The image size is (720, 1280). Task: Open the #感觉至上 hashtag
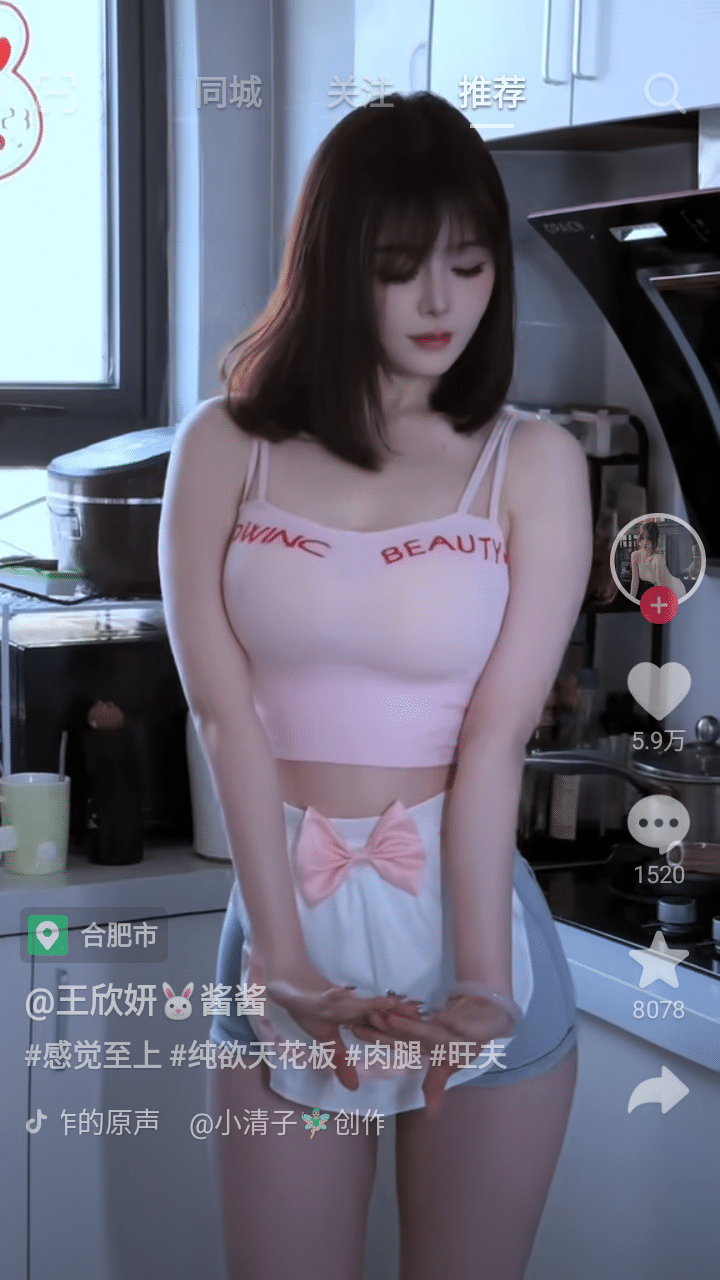tap(93, 1055)
